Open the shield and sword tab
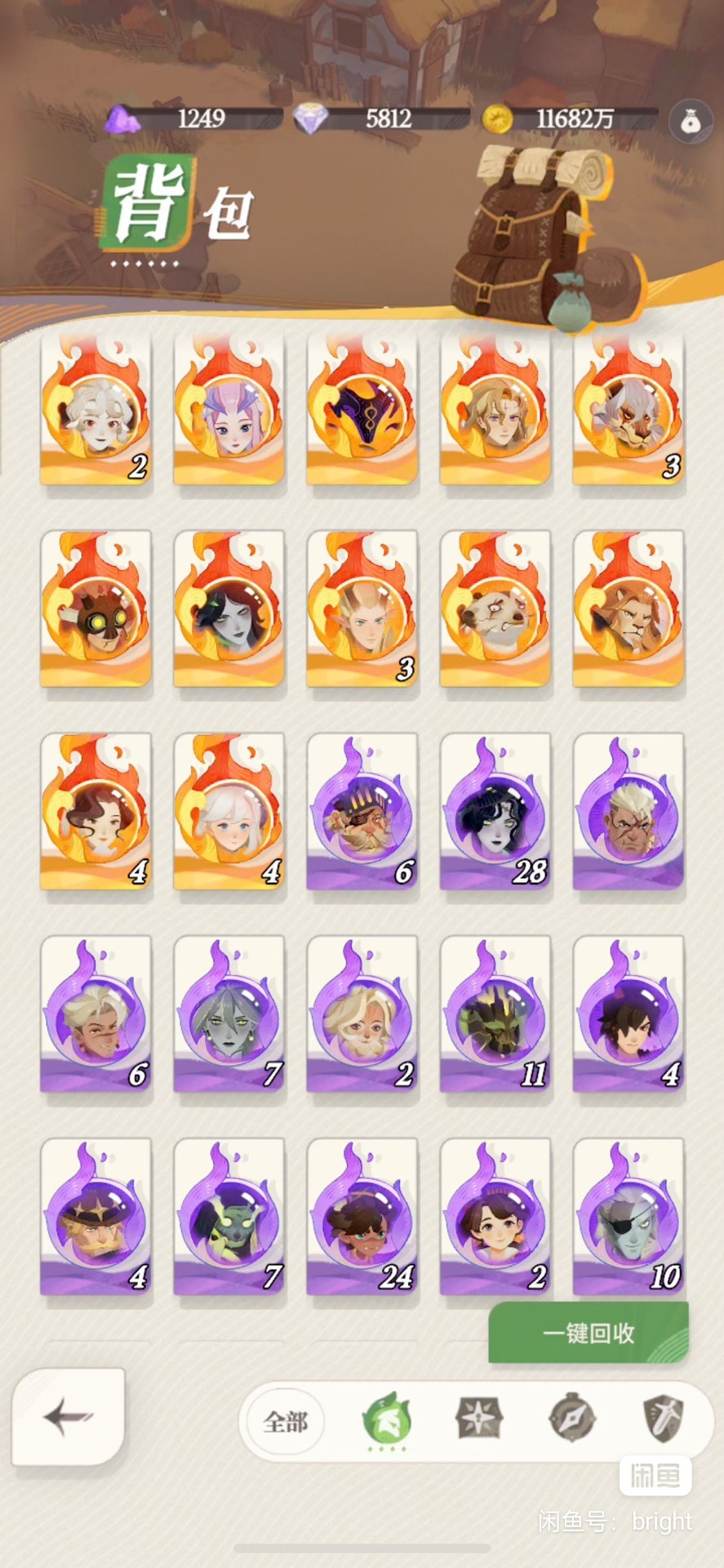This screenshot has height=1568, width=724. (x=664, y=1419)
